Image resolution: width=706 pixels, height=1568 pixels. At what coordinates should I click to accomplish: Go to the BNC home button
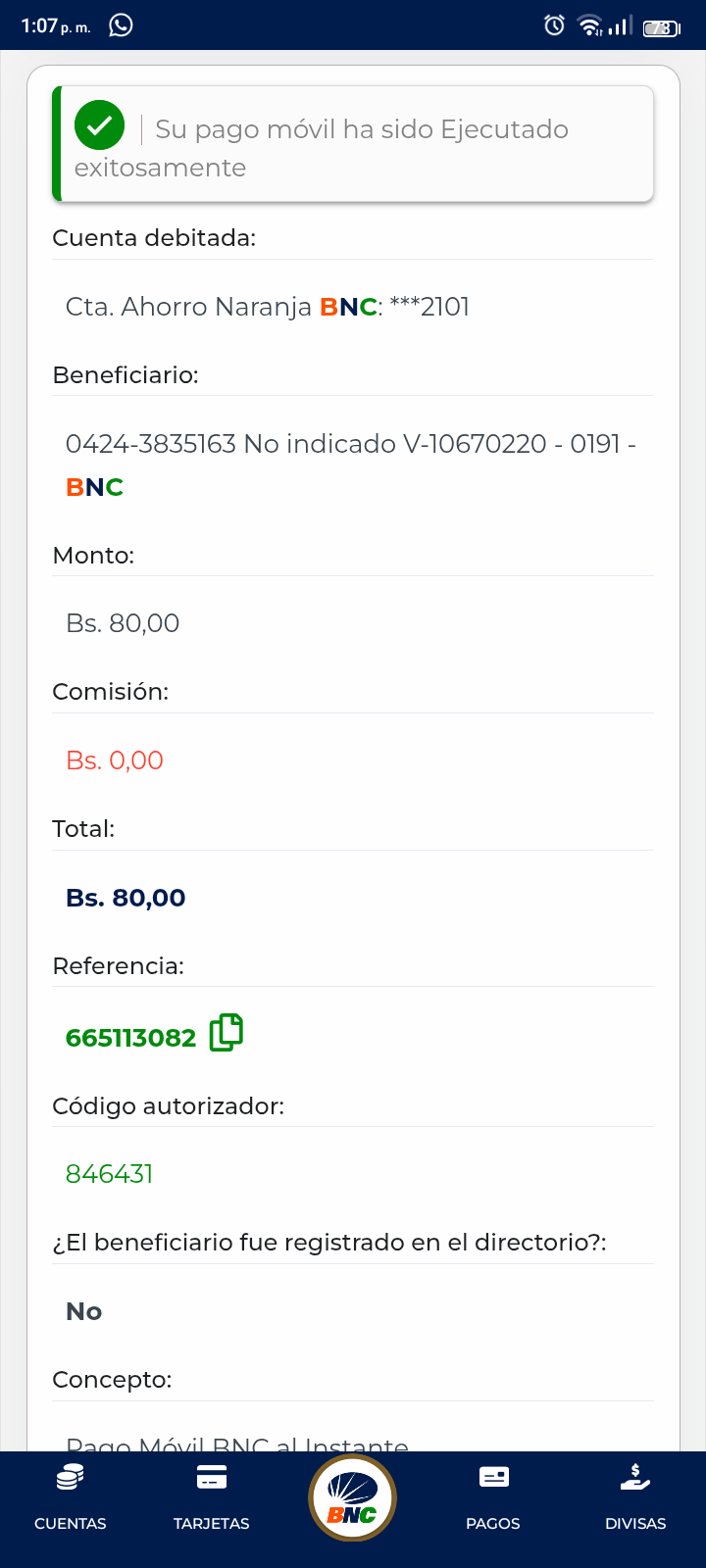(x=352, y=1497)
